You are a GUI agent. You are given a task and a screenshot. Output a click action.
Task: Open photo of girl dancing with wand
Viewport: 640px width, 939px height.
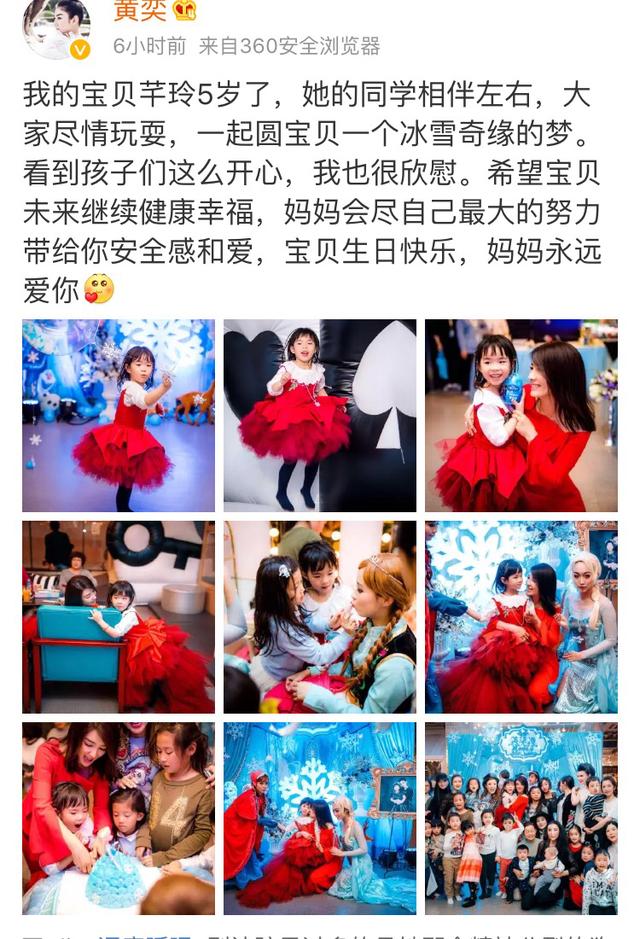(118, 415)
